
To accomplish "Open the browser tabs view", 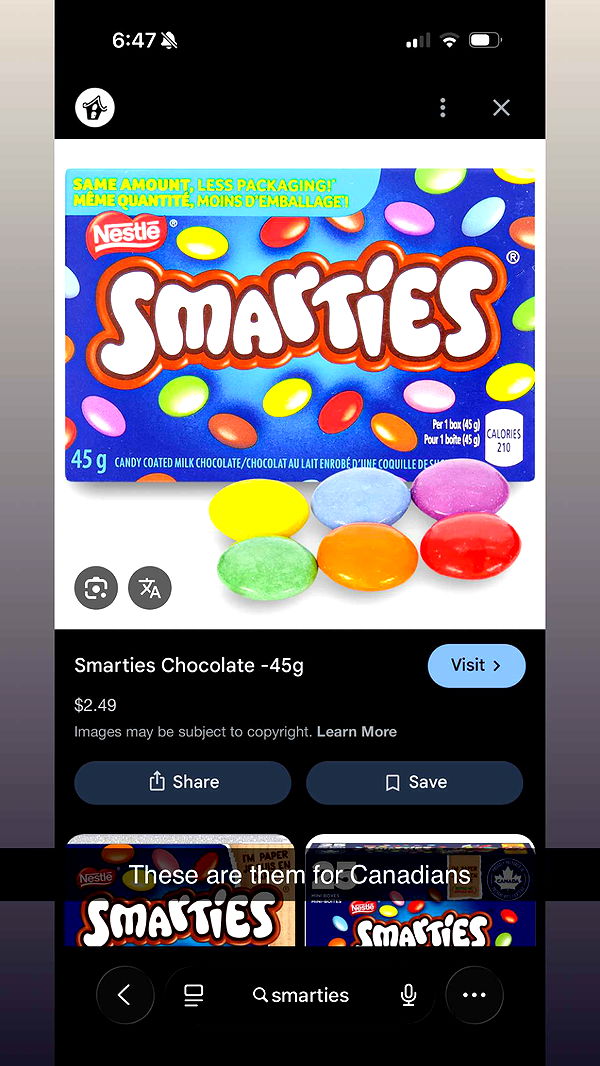I will pos(194,995).
